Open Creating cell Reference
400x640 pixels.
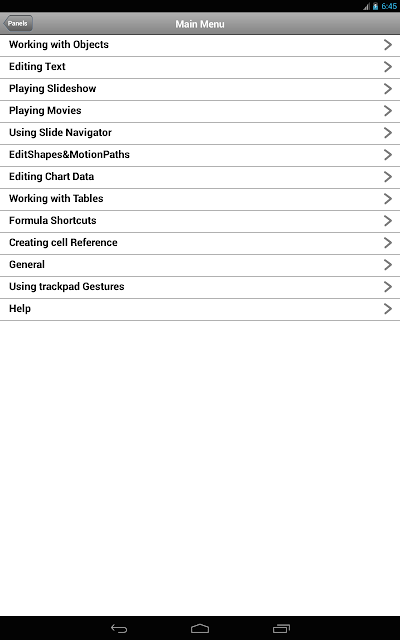200,244
